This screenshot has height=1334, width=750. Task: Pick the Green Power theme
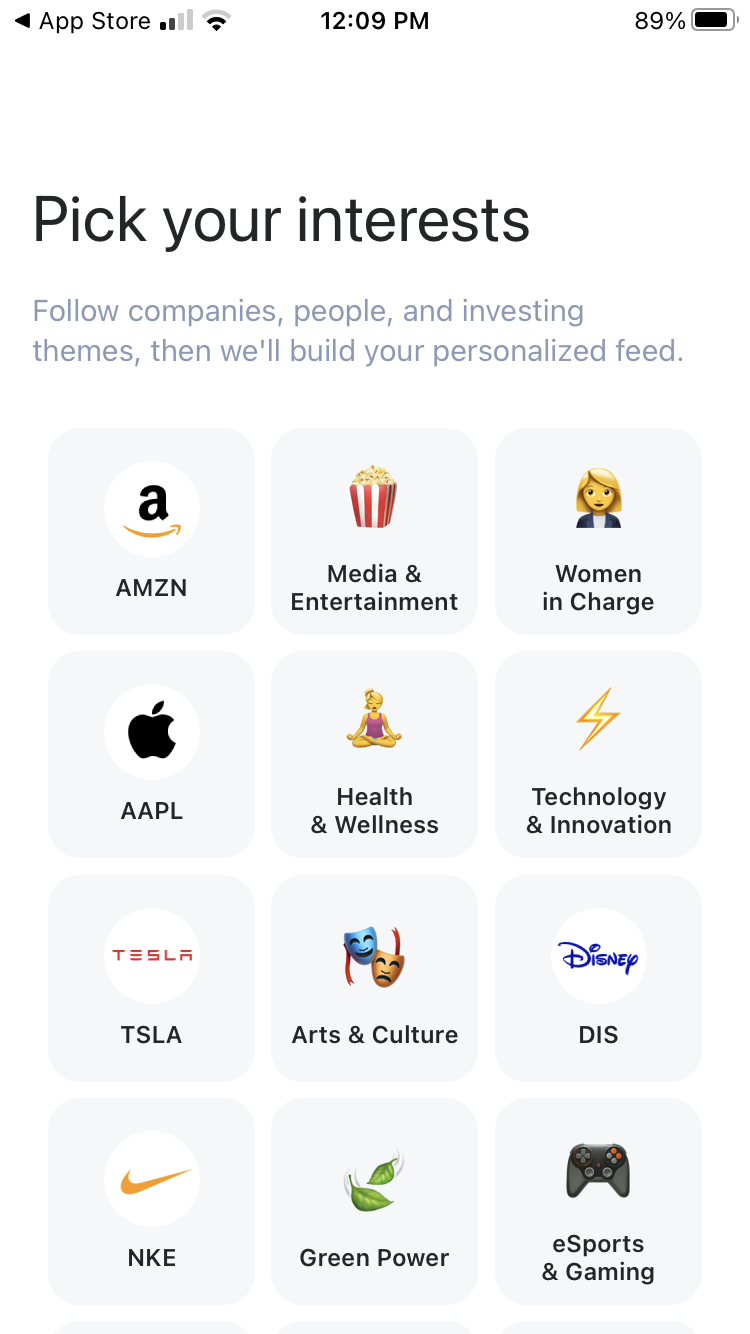[374, 1200]
